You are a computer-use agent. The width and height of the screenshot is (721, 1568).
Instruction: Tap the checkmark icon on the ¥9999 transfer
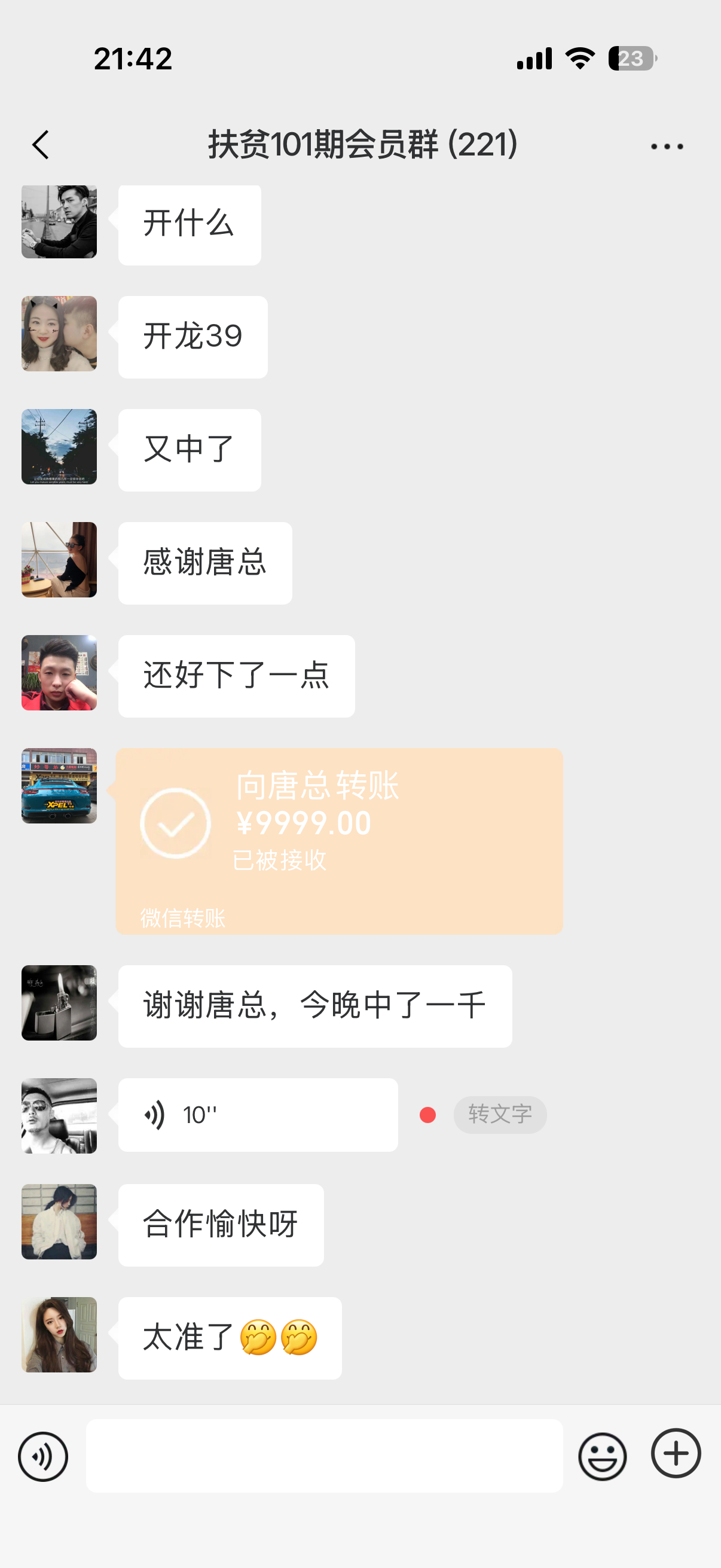(175, 823)
